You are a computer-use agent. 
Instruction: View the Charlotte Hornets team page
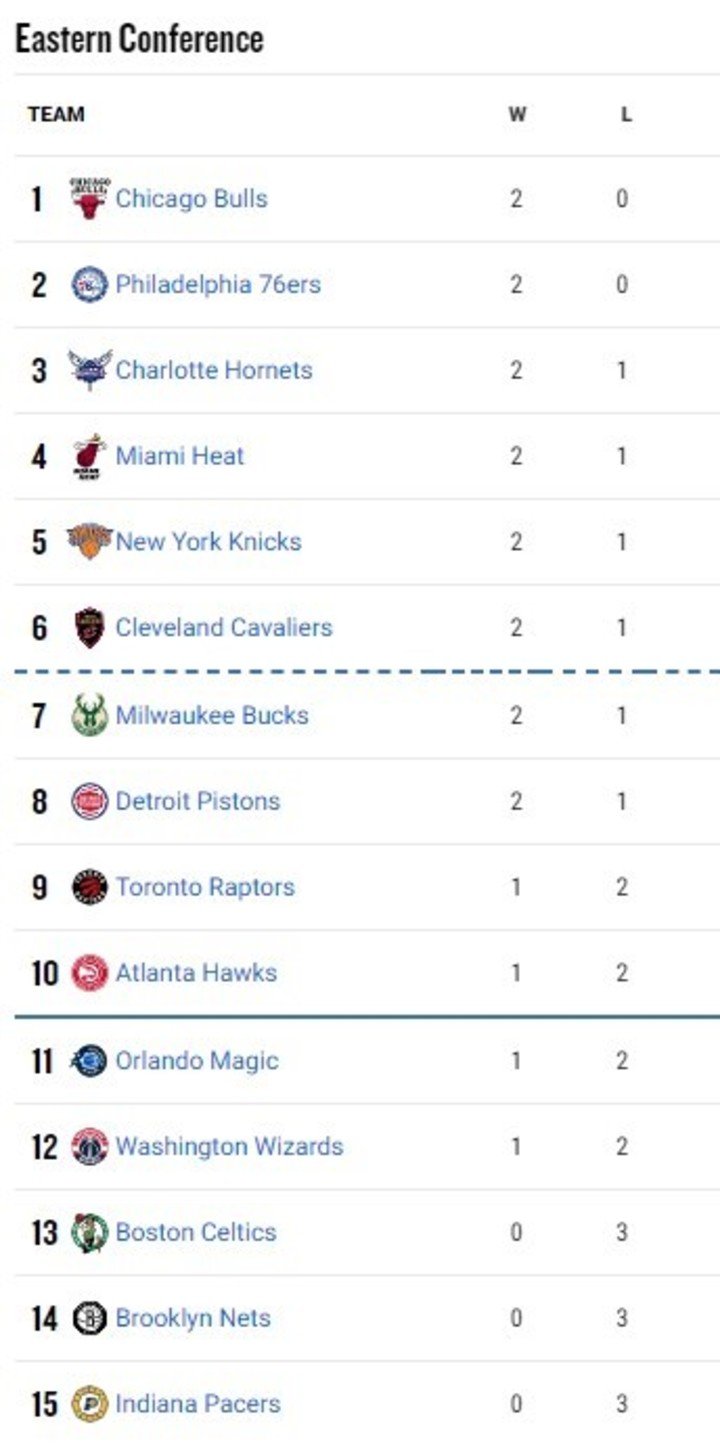click(213, 370)
